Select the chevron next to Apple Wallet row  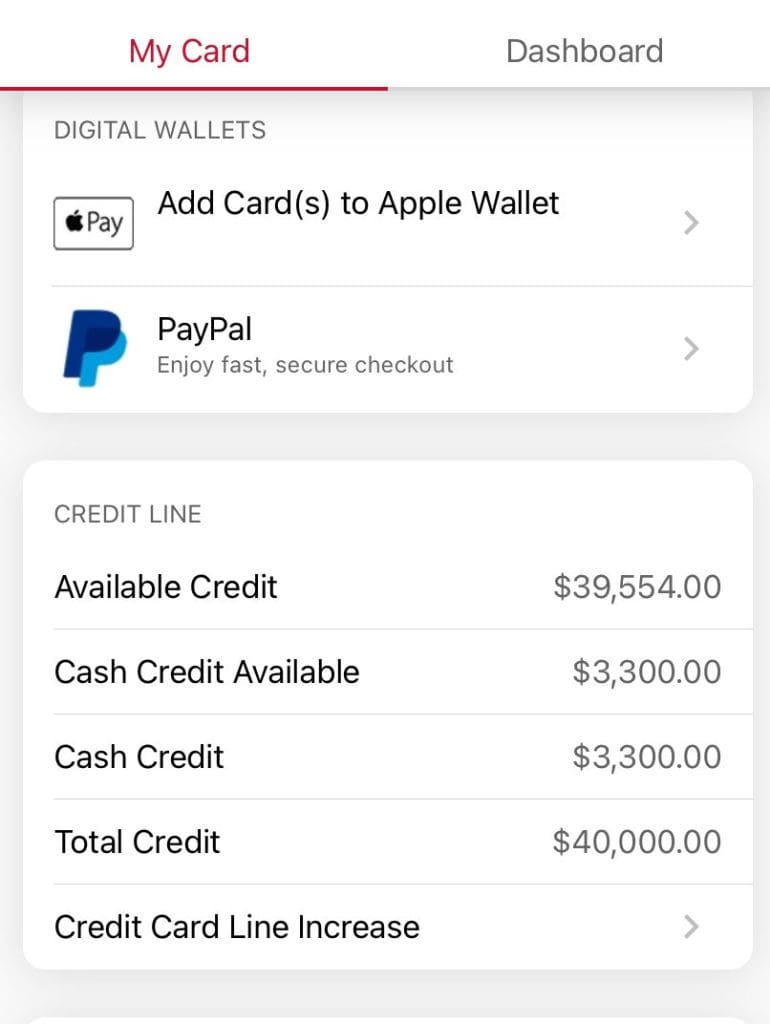[691, 222]
